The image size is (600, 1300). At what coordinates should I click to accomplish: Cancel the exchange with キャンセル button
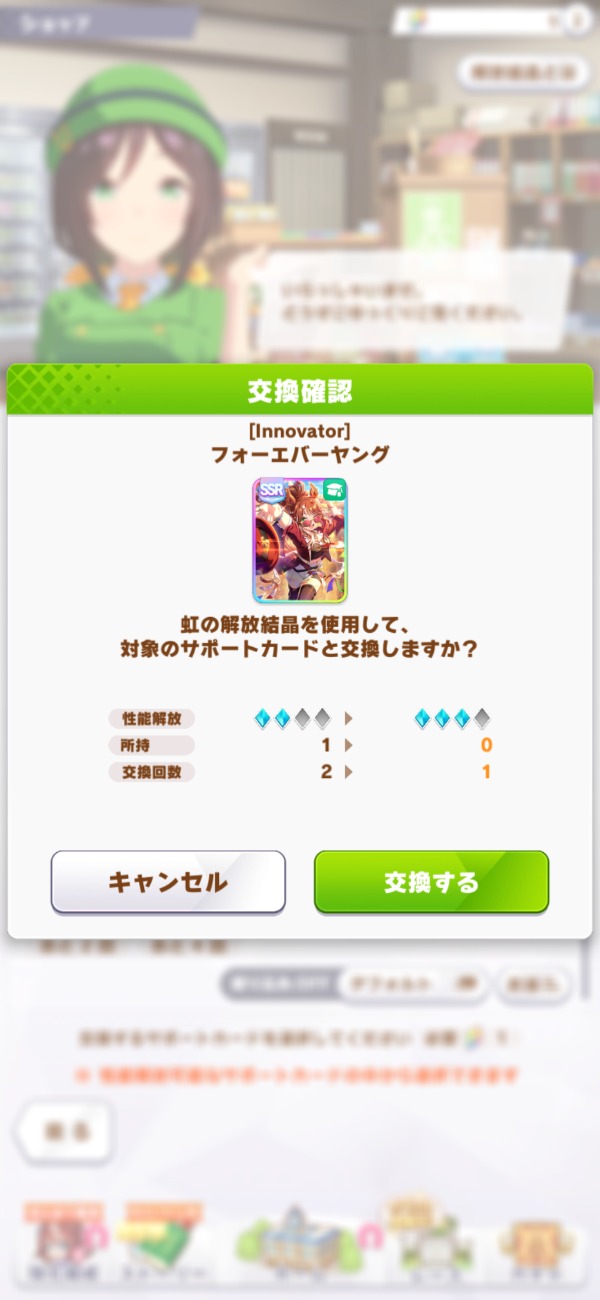click(x=168, y=882)
